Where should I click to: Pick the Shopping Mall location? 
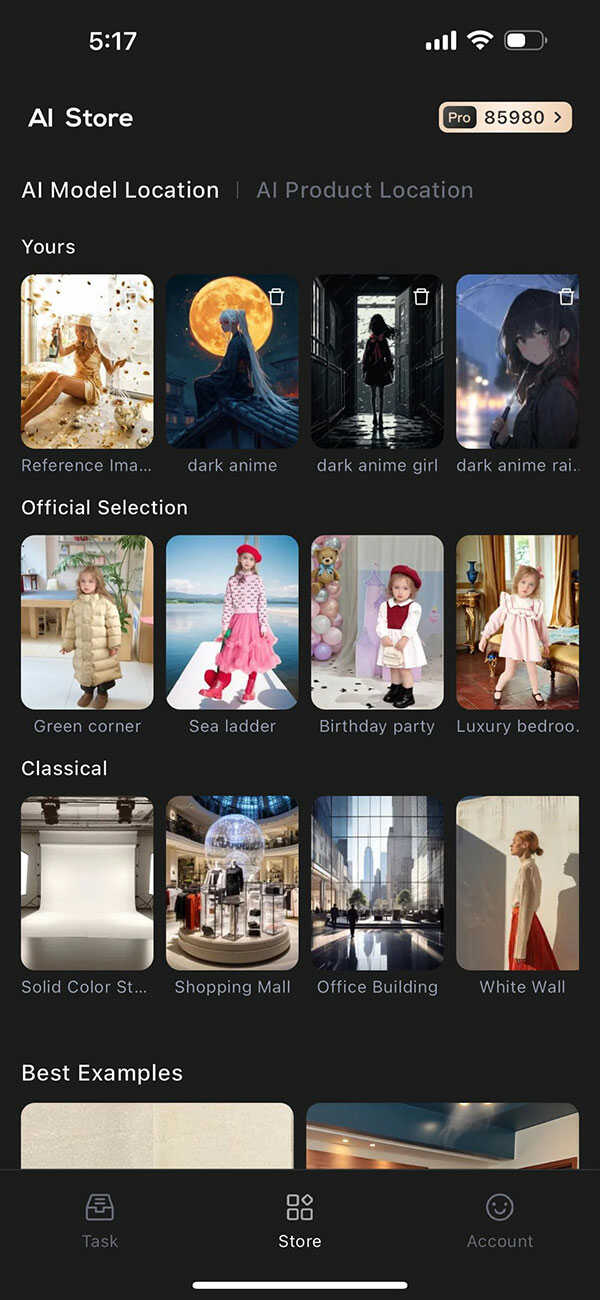click(x=232, y=883)
